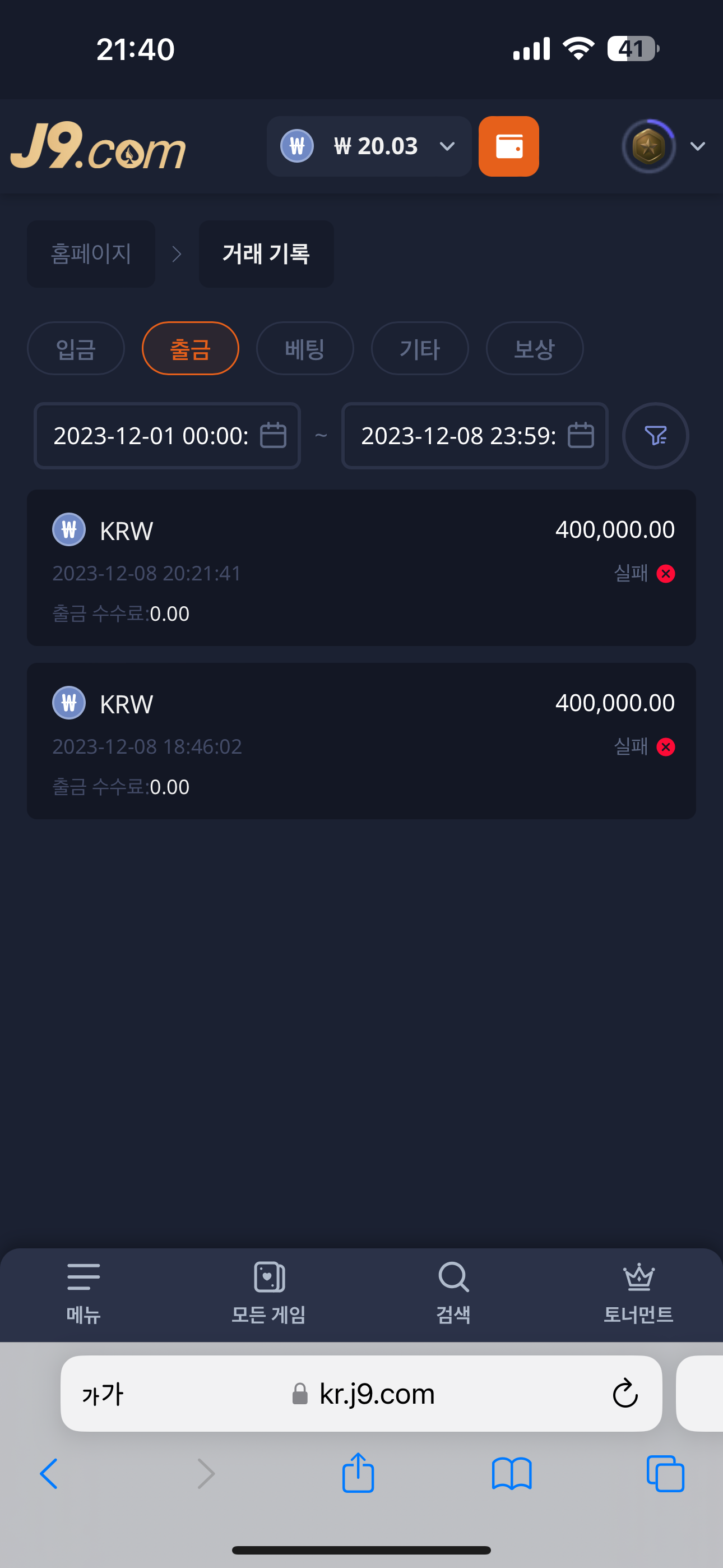Tap the Safari share icon
Viewport: 723px width, 1568px height.
[358, 1473]
